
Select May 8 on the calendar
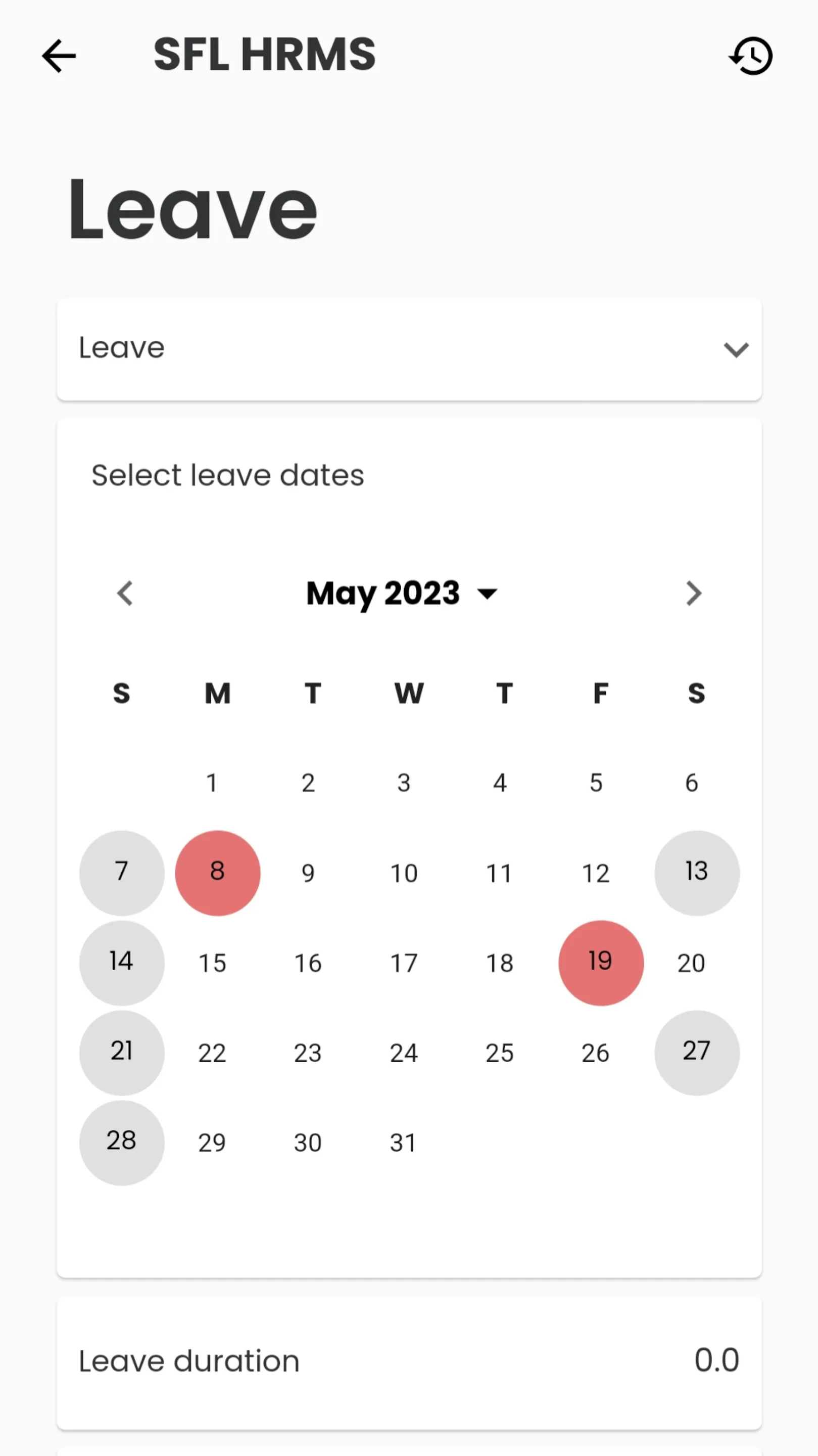(x=217, y=872)
